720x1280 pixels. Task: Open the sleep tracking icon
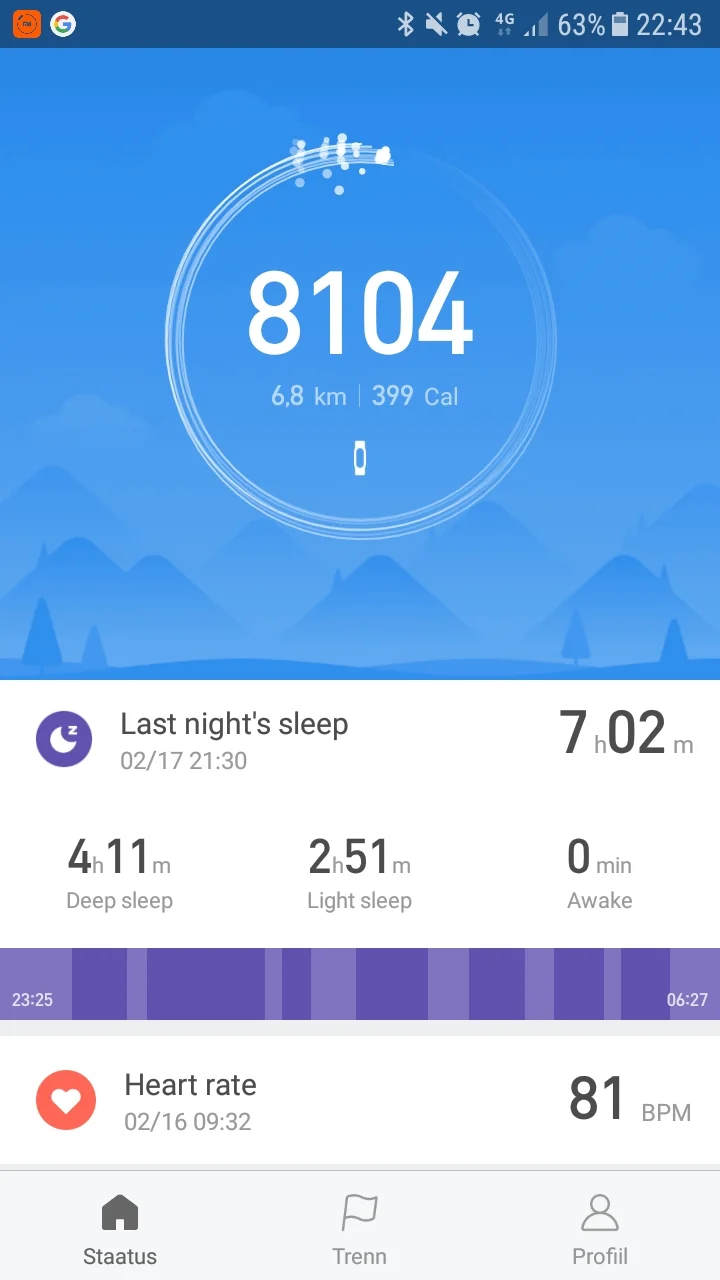(65, 739)
